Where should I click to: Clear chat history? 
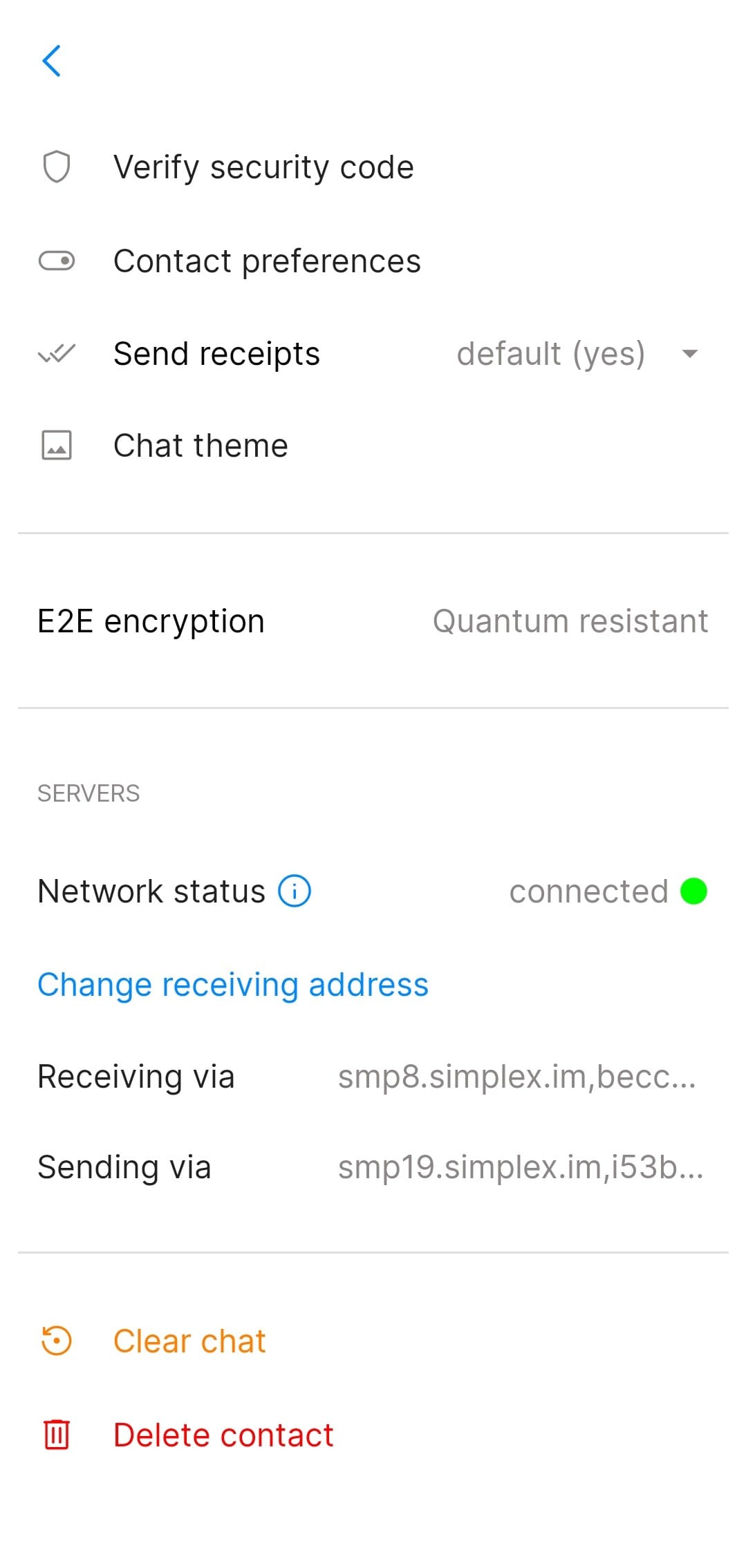[189, 1341]
